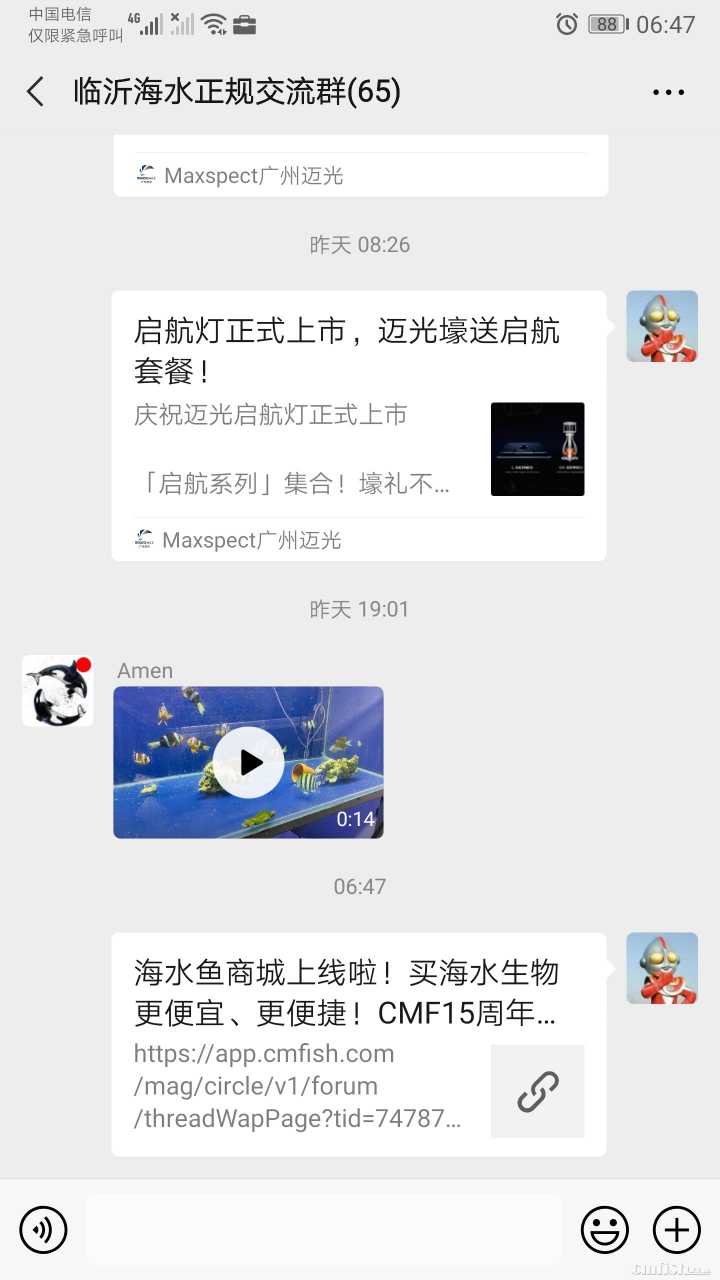Open the Maxspect广州迈光 card at top
This screenshot has width=720, height=1280.
(360, 168)
